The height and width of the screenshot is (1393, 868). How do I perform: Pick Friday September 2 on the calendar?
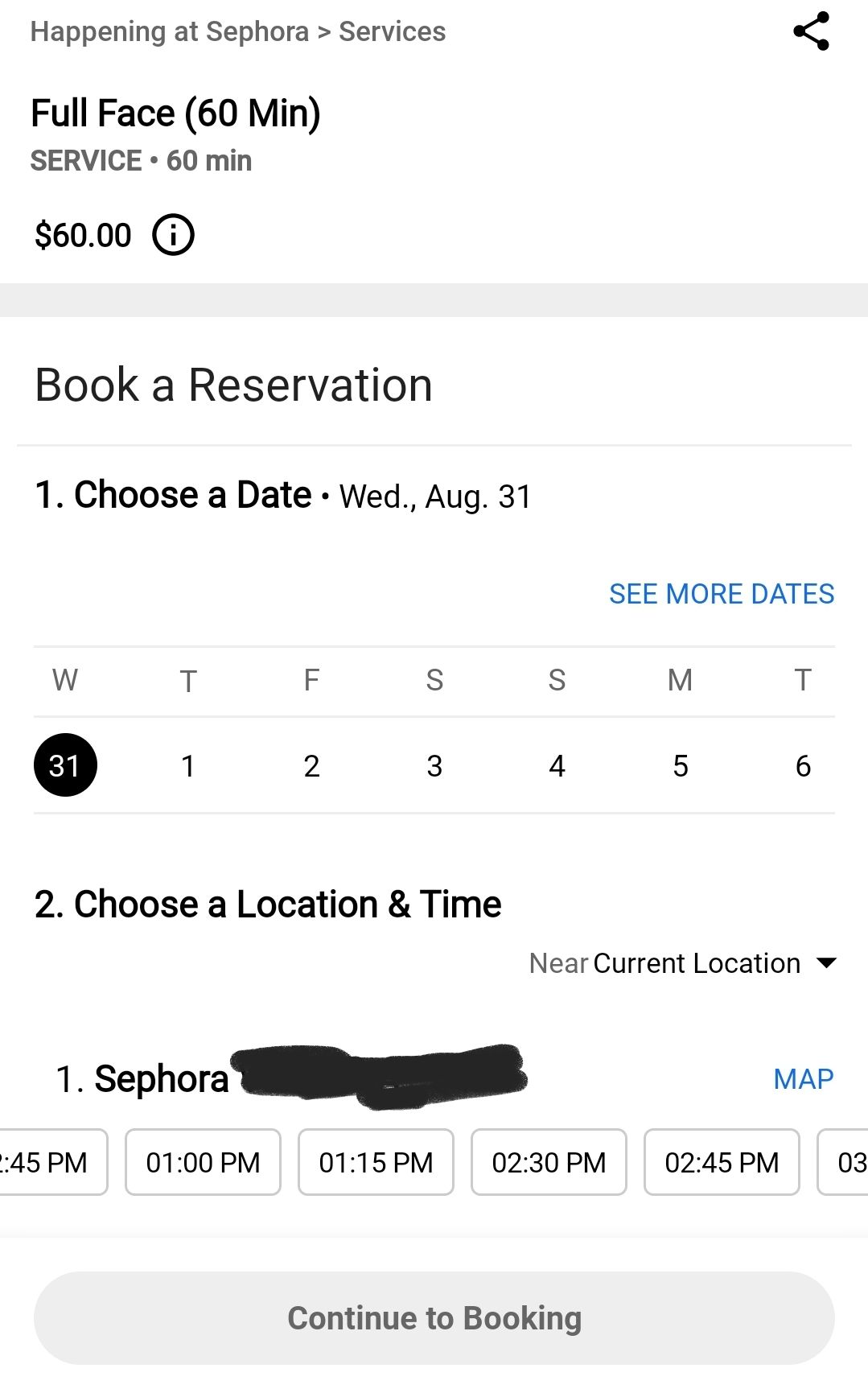tap(311, 765)
